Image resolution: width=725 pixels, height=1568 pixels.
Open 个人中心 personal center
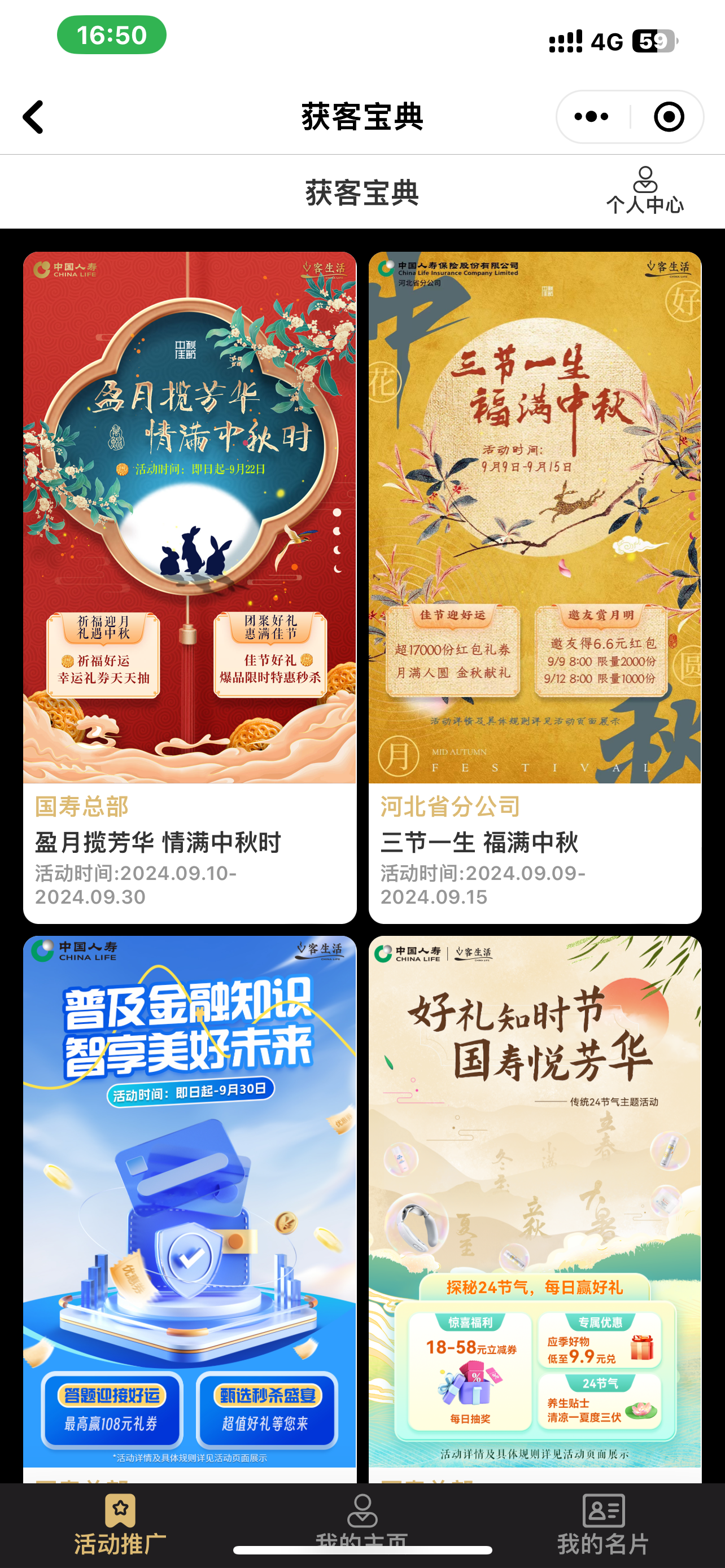coord(645,191)
